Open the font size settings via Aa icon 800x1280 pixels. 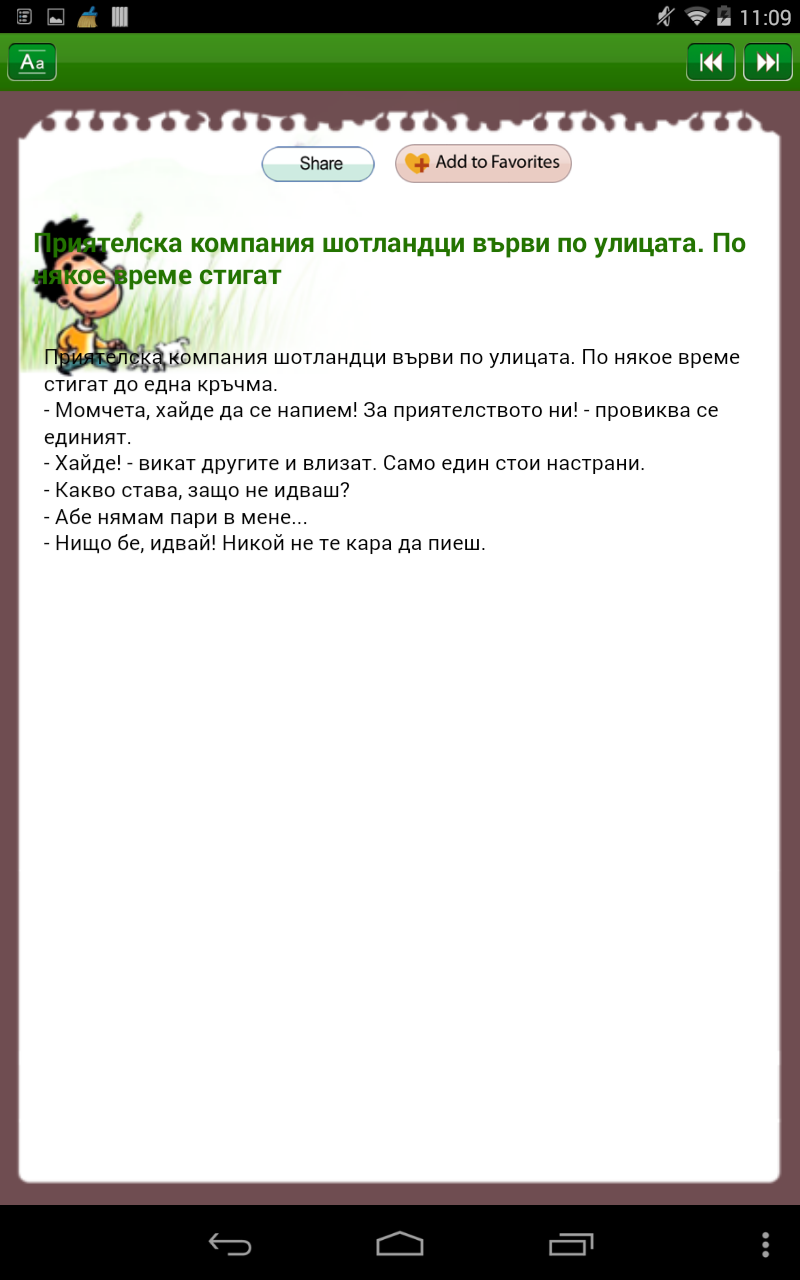pyautogui.click(x=31, y=62)
